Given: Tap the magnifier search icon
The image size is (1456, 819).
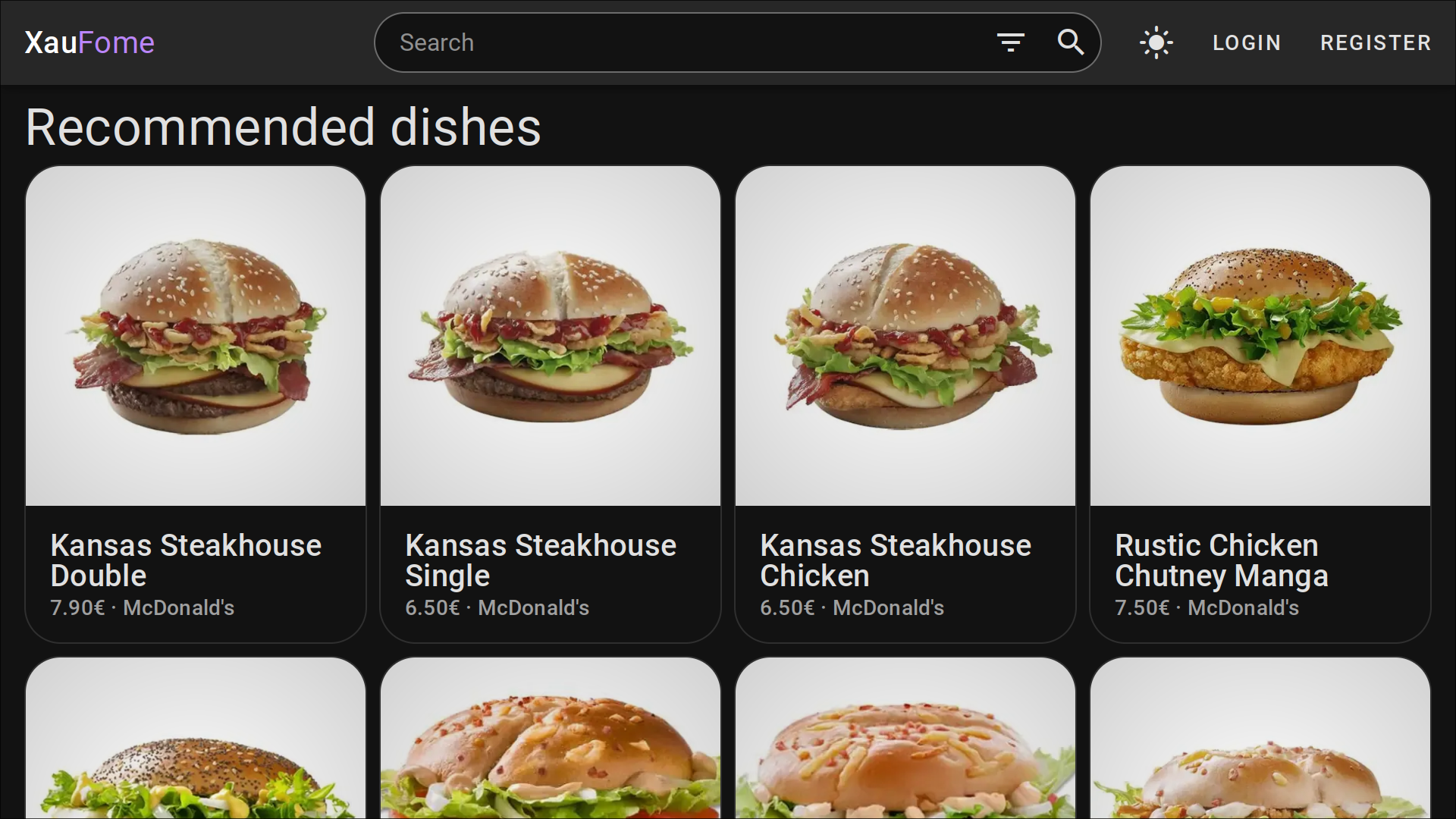Looking at the screenshot, I should tap(1070, 42).
